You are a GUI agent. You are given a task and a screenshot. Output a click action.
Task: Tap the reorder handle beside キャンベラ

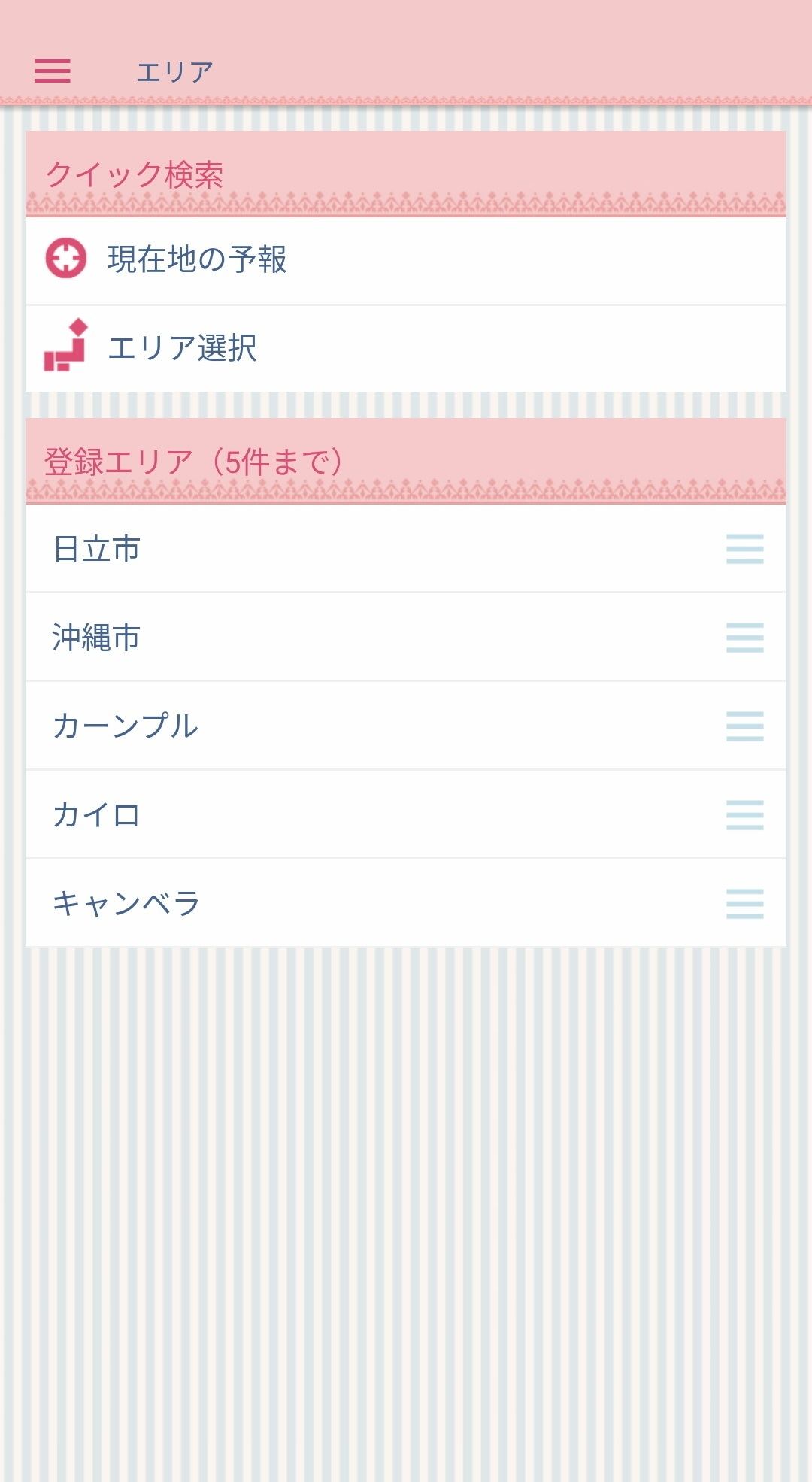pos(744,903)
